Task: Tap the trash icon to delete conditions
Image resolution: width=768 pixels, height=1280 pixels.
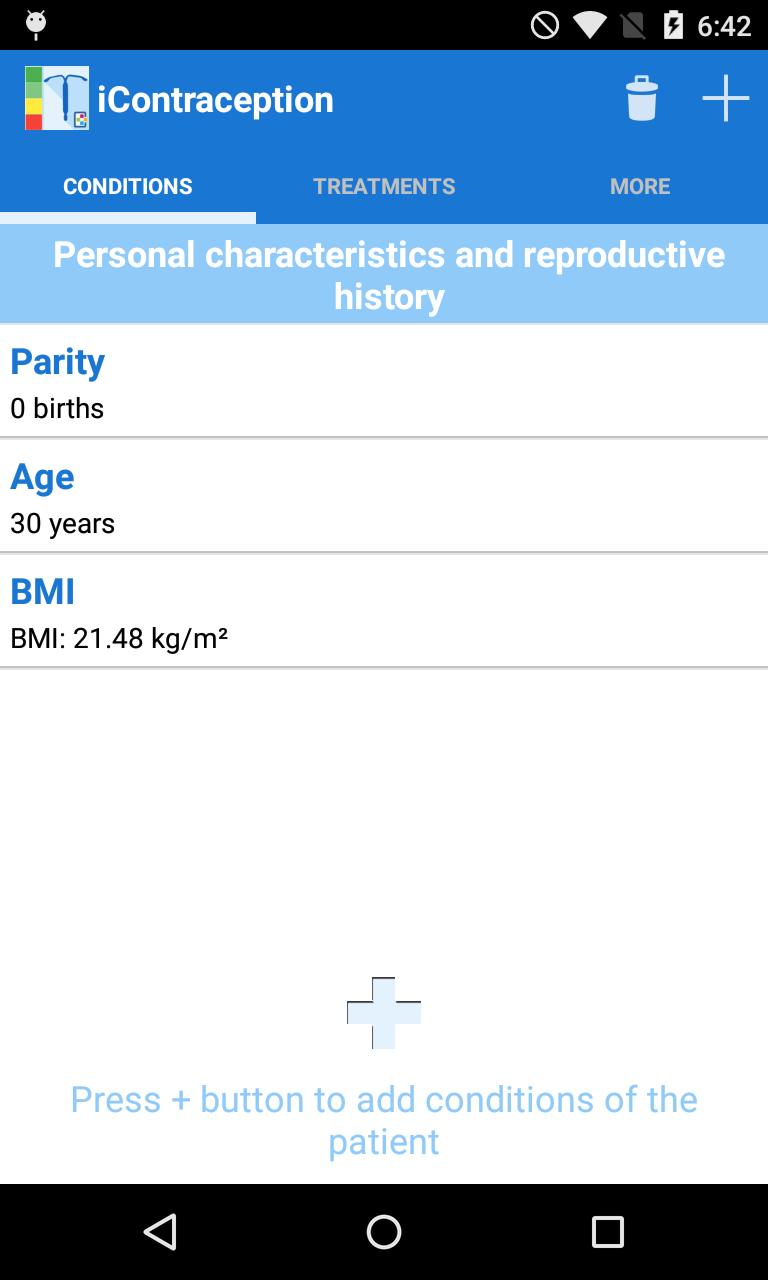Action: (x=641, y=98)
